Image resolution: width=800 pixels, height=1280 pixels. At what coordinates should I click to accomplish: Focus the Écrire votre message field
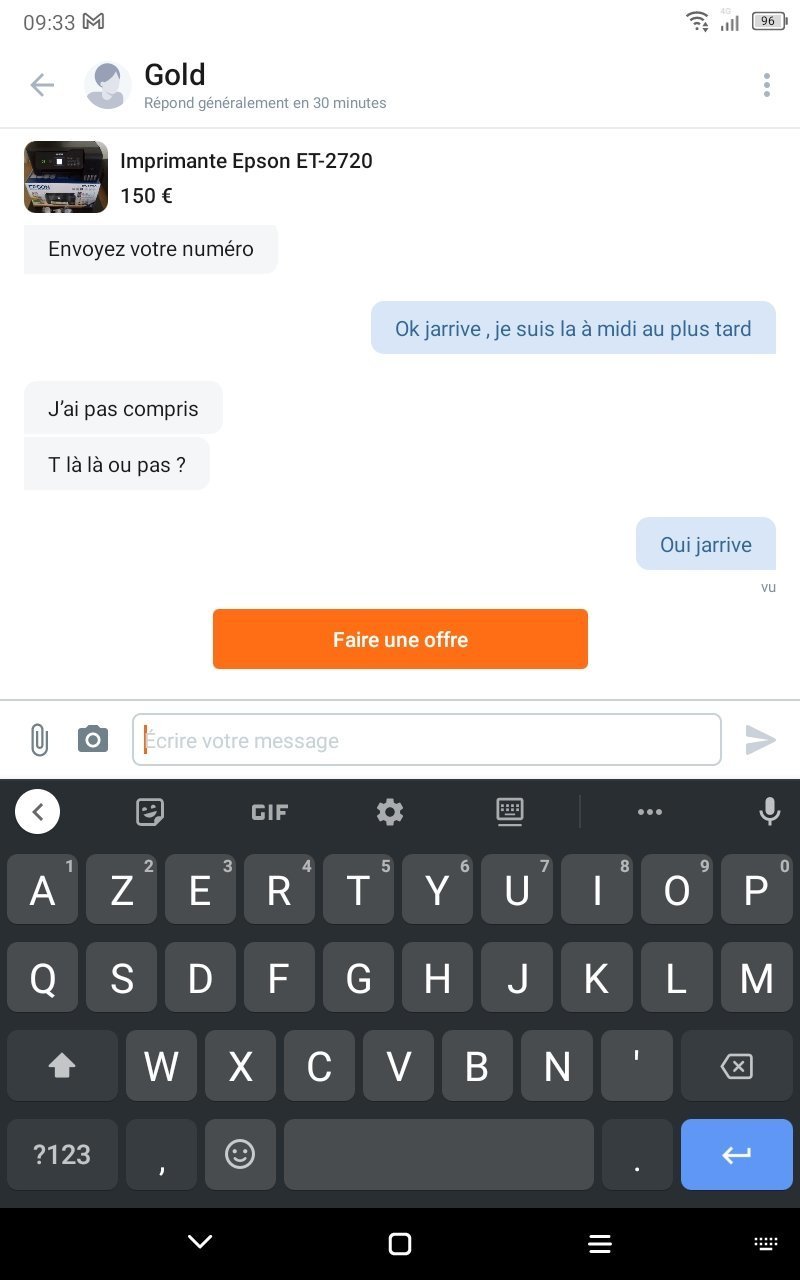point(426,740)
